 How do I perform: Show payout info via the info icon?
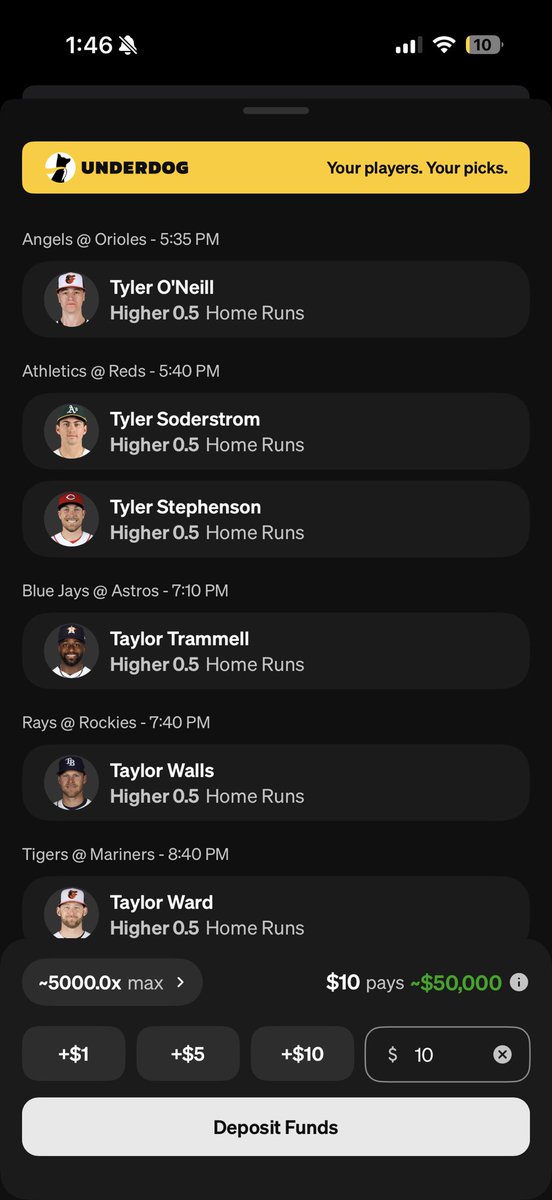519,982
